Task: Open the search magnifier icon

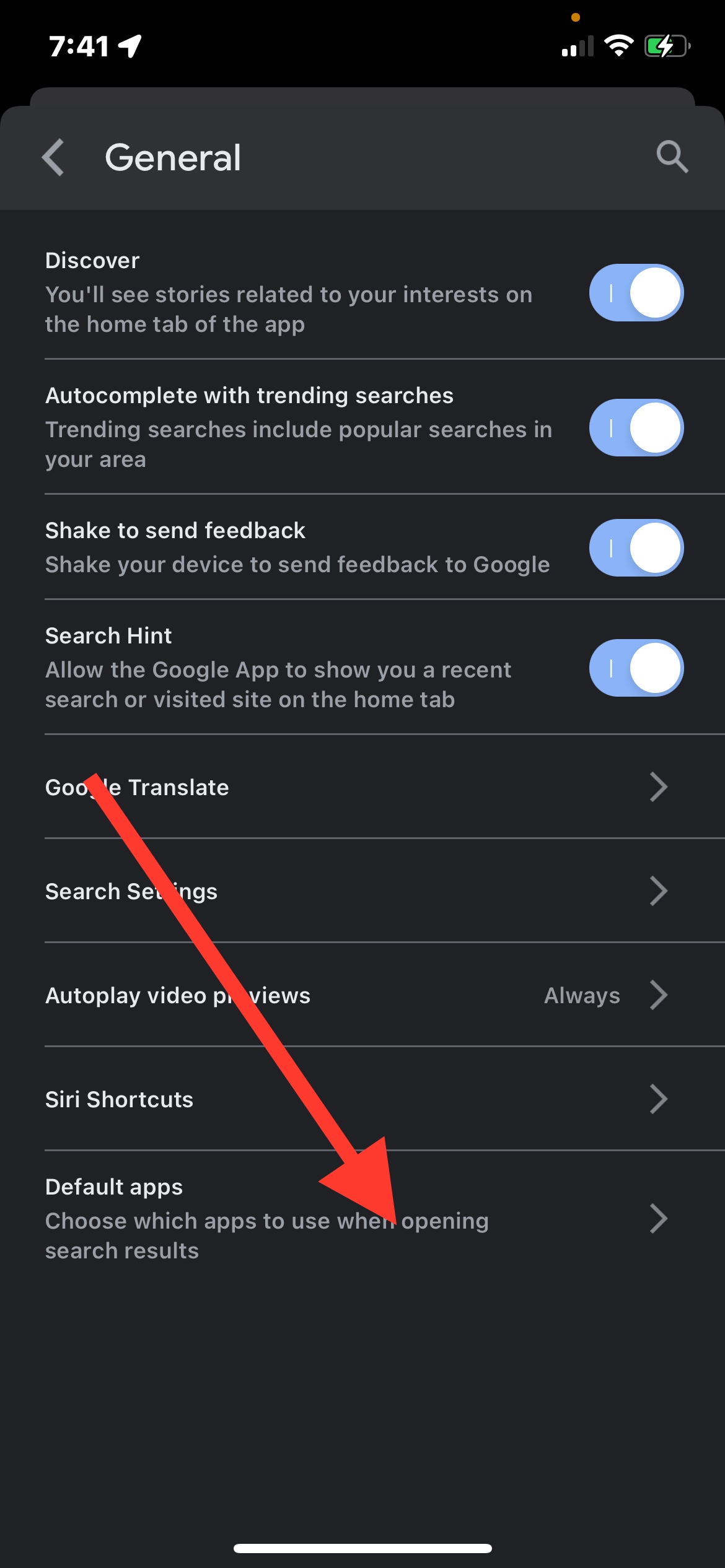Action: tap(672, 157)
